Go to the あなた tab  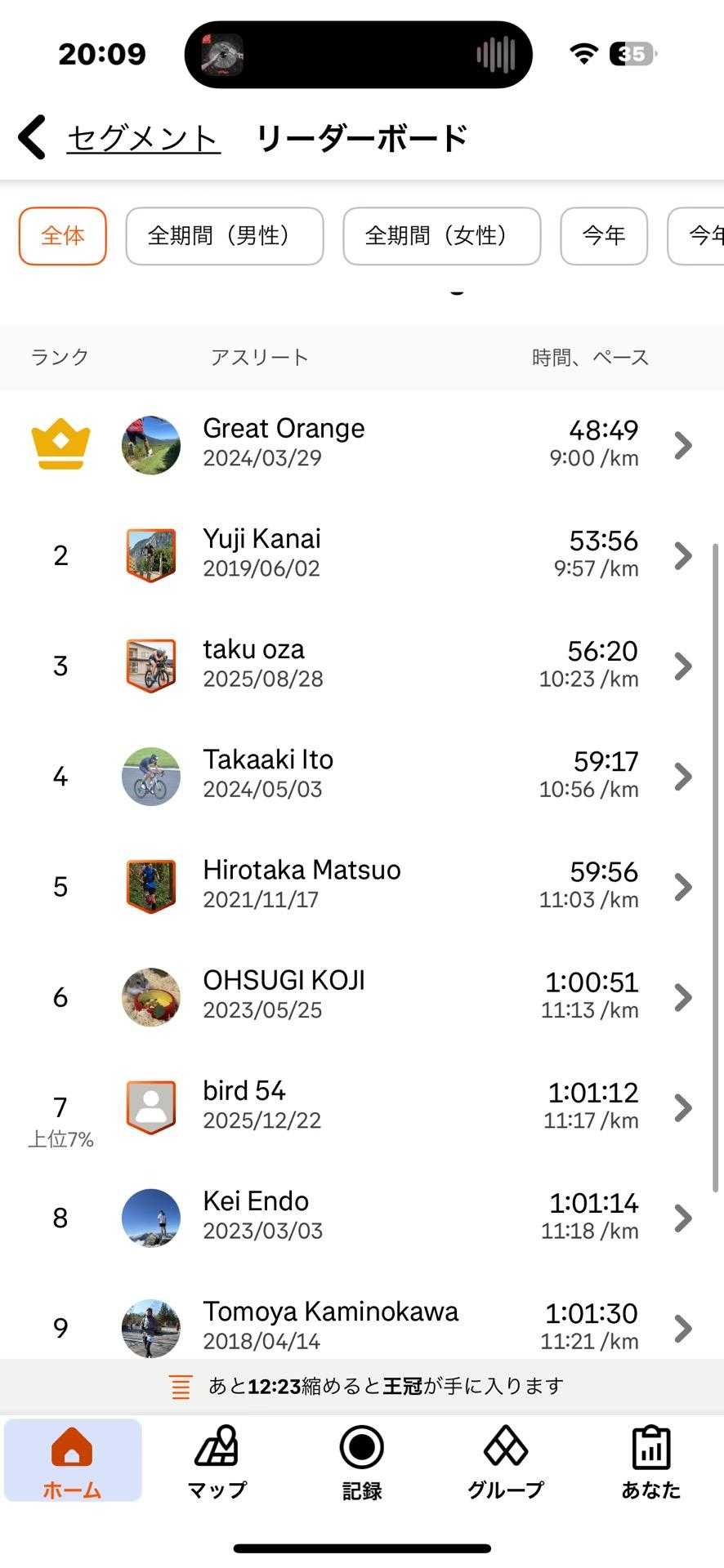650,1463
